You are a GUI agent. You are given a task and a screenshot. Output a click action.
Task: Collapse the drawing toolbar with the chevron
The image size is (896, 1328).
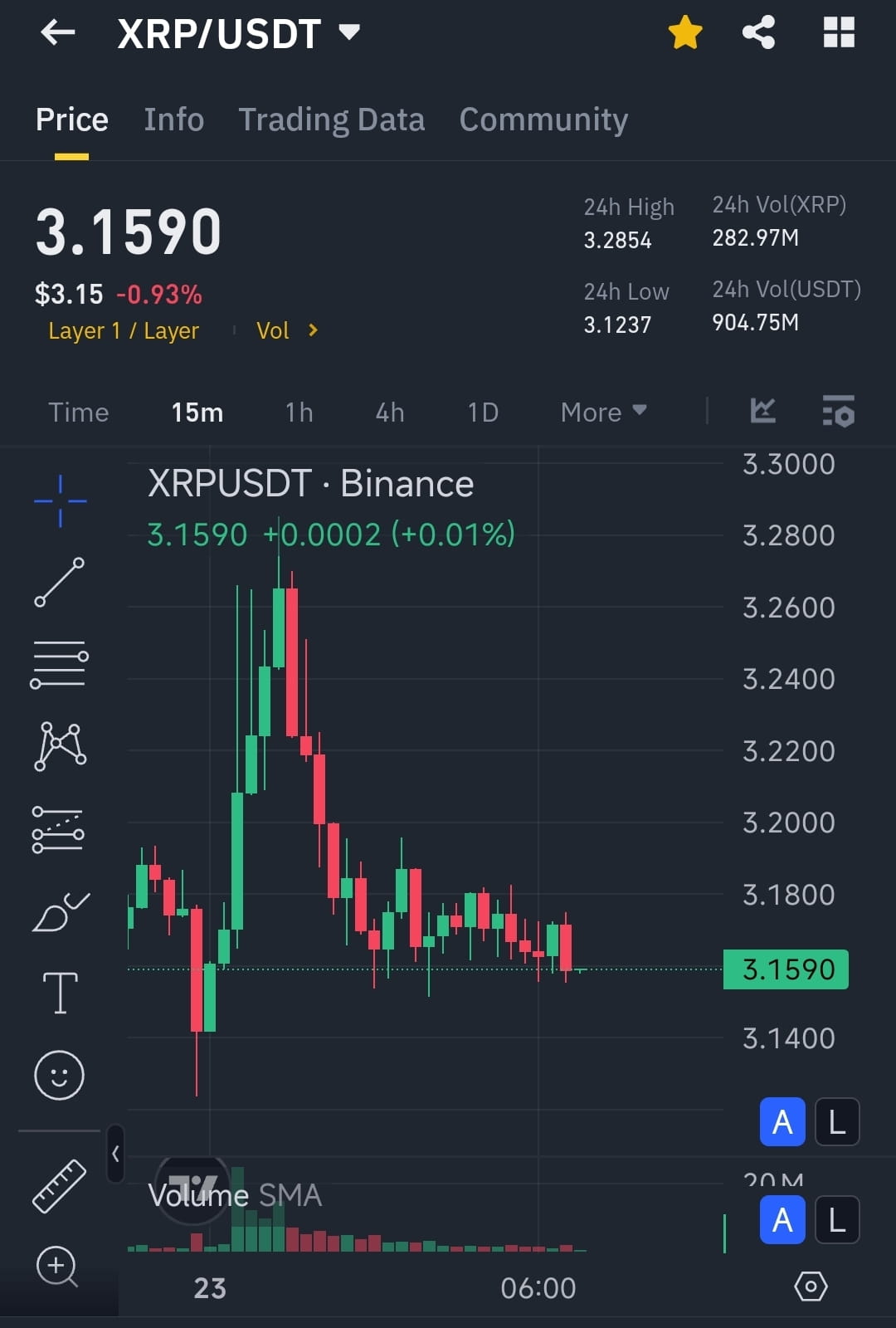tap(115, 1154)
